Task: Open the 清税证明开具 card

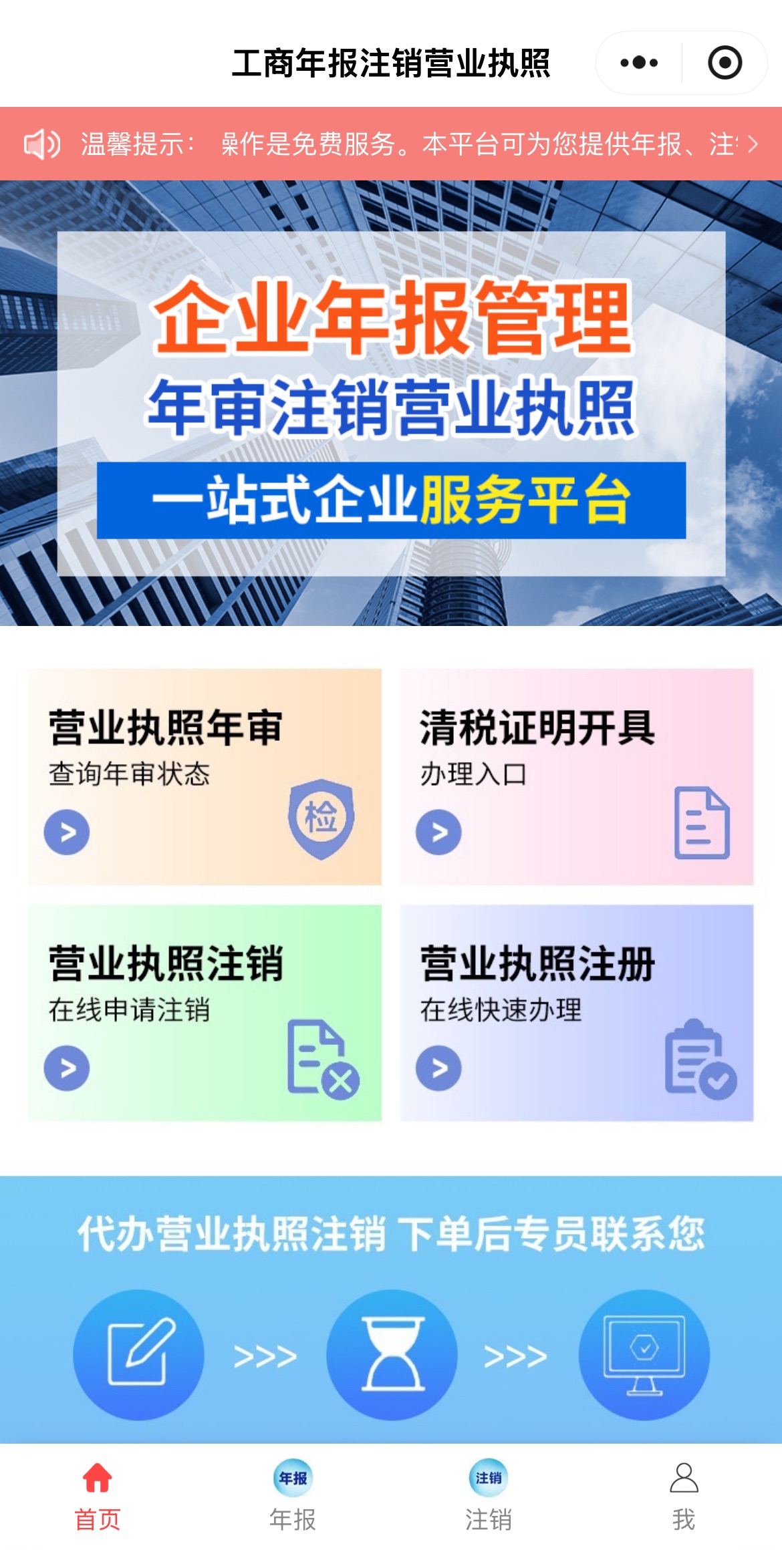Action: tap(577, 777)
